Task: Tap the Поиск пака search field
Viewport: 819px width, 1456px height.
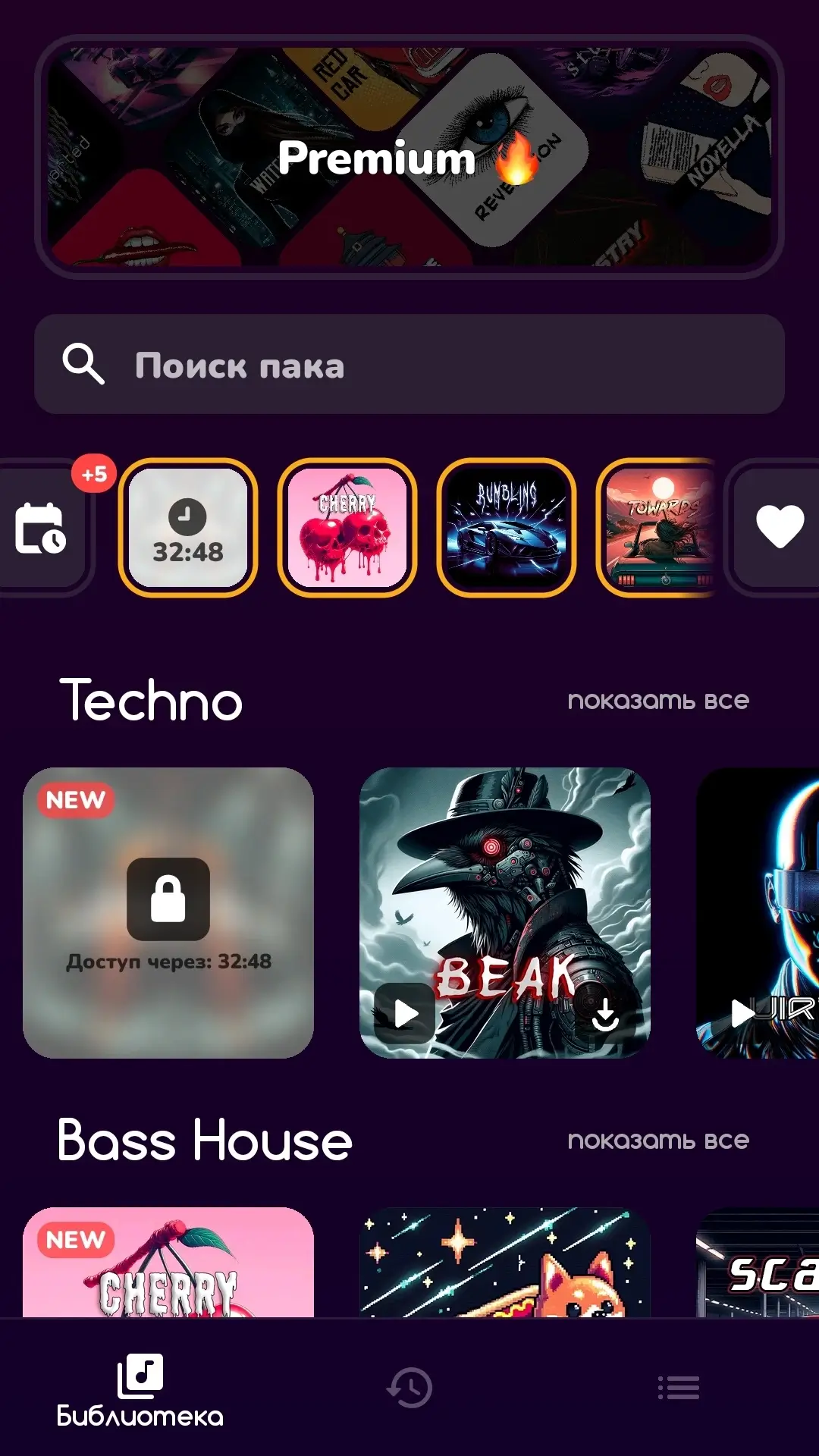Action: point(409,364)
